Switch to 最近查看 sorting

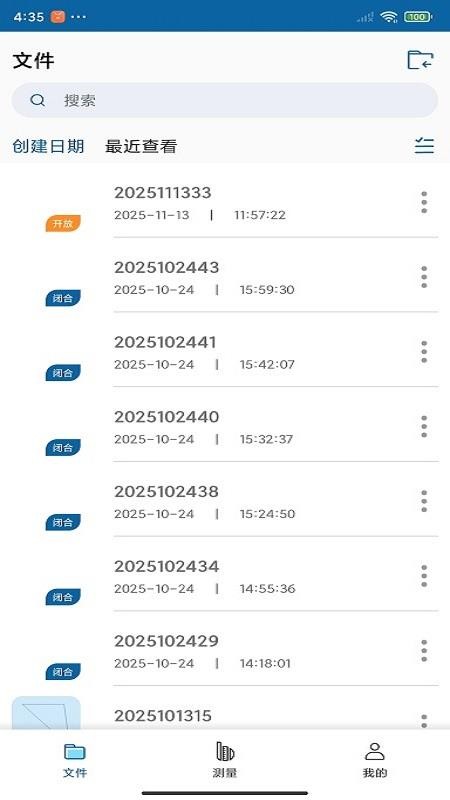pyautogui.click(x=141, y=146)
